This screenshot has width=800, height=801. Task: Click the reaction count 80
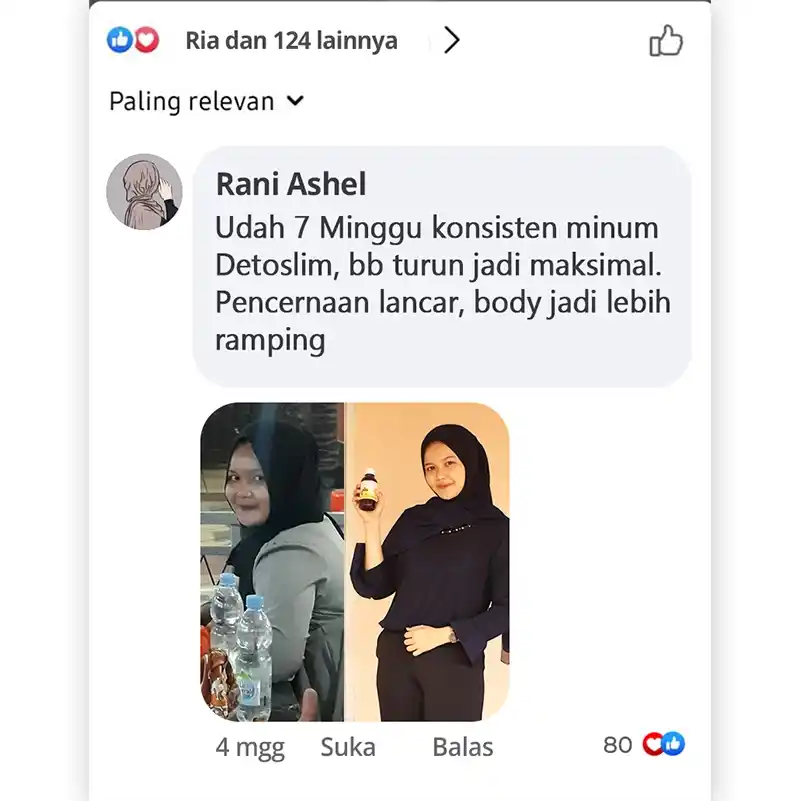click(x=617, y=745)
